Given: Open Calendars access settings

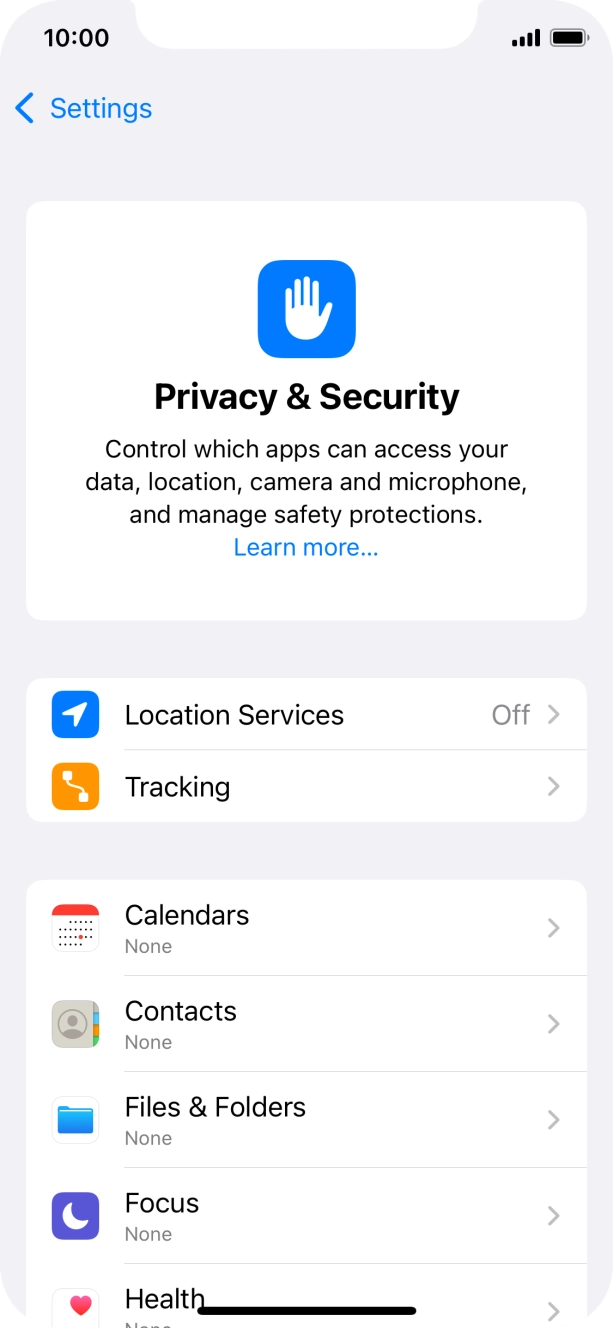Looking at the screenshot, I should click(x=306, y=928).
